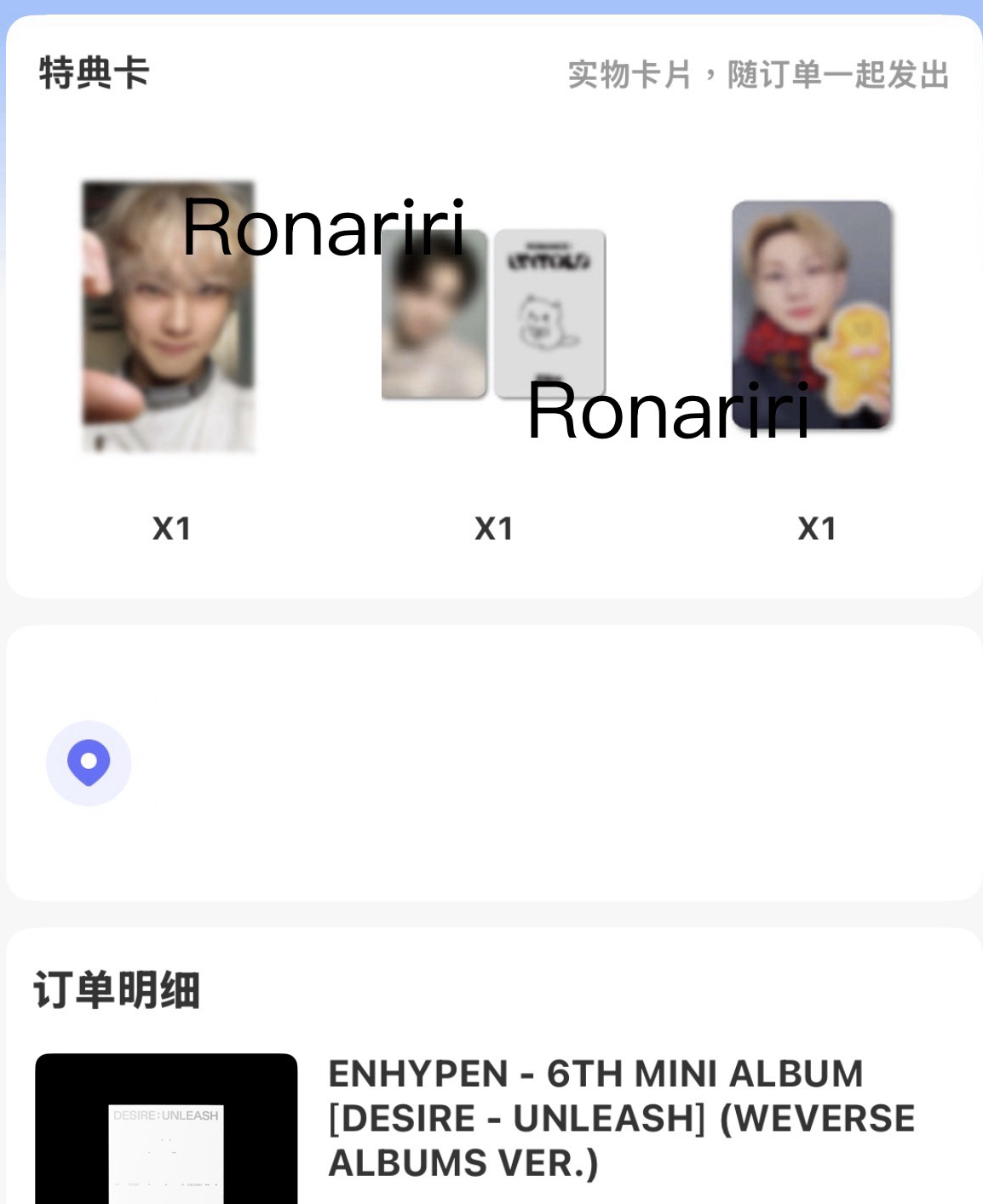
Task: Open the delivery address card with location pin
Action: click(x=494, y=763)
